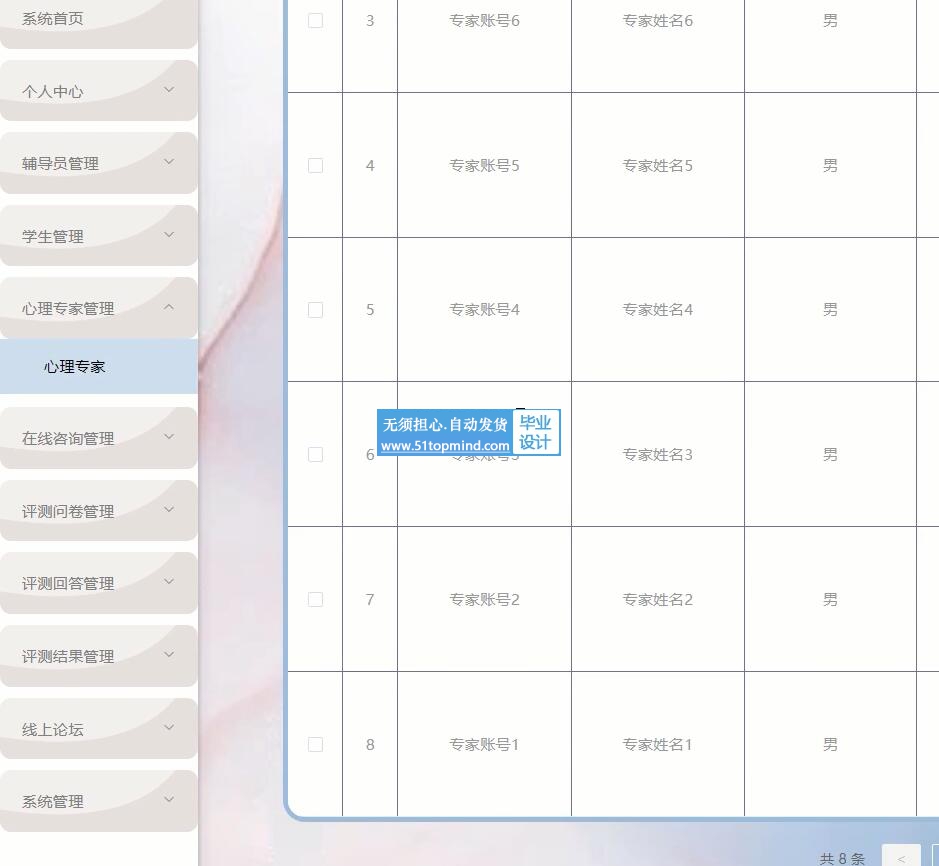Expand the 评测问卷管理 menu
This screenshot has height=866, width=939.
click(x=98, y=511)
